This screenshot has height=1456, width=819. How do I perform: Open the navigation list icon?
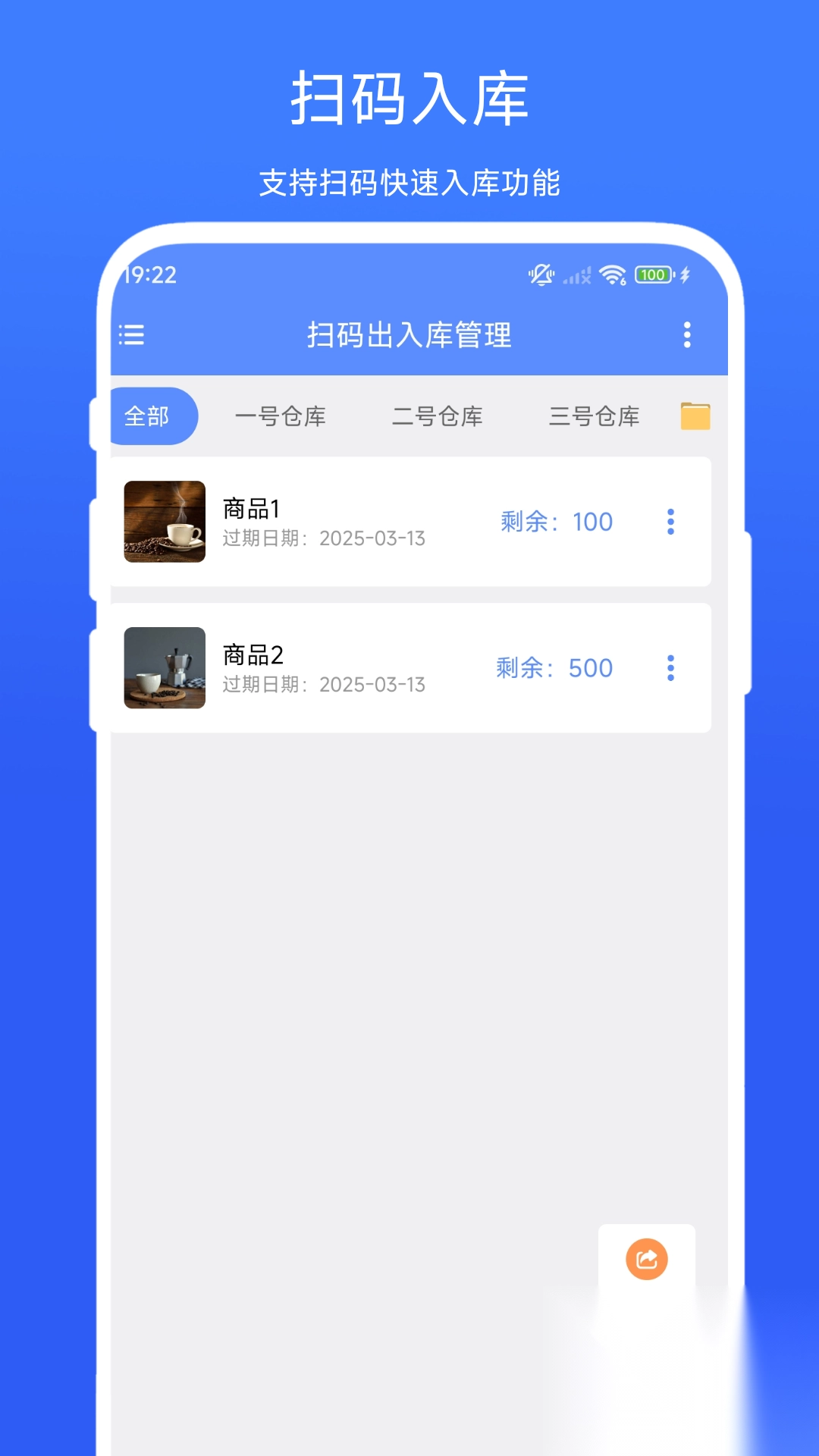[132, 335]
